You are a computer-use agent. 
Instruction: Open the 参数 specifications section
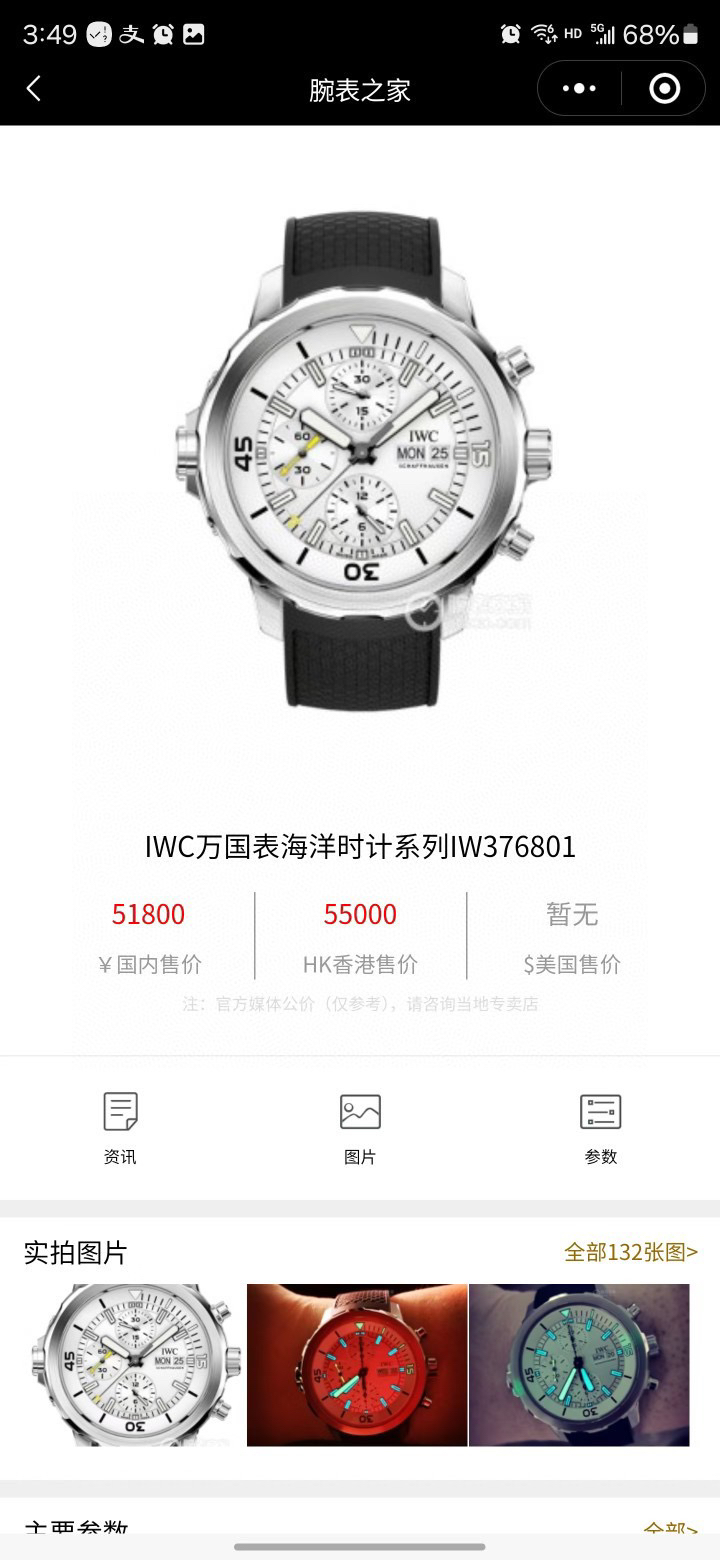pos(600,1127)
